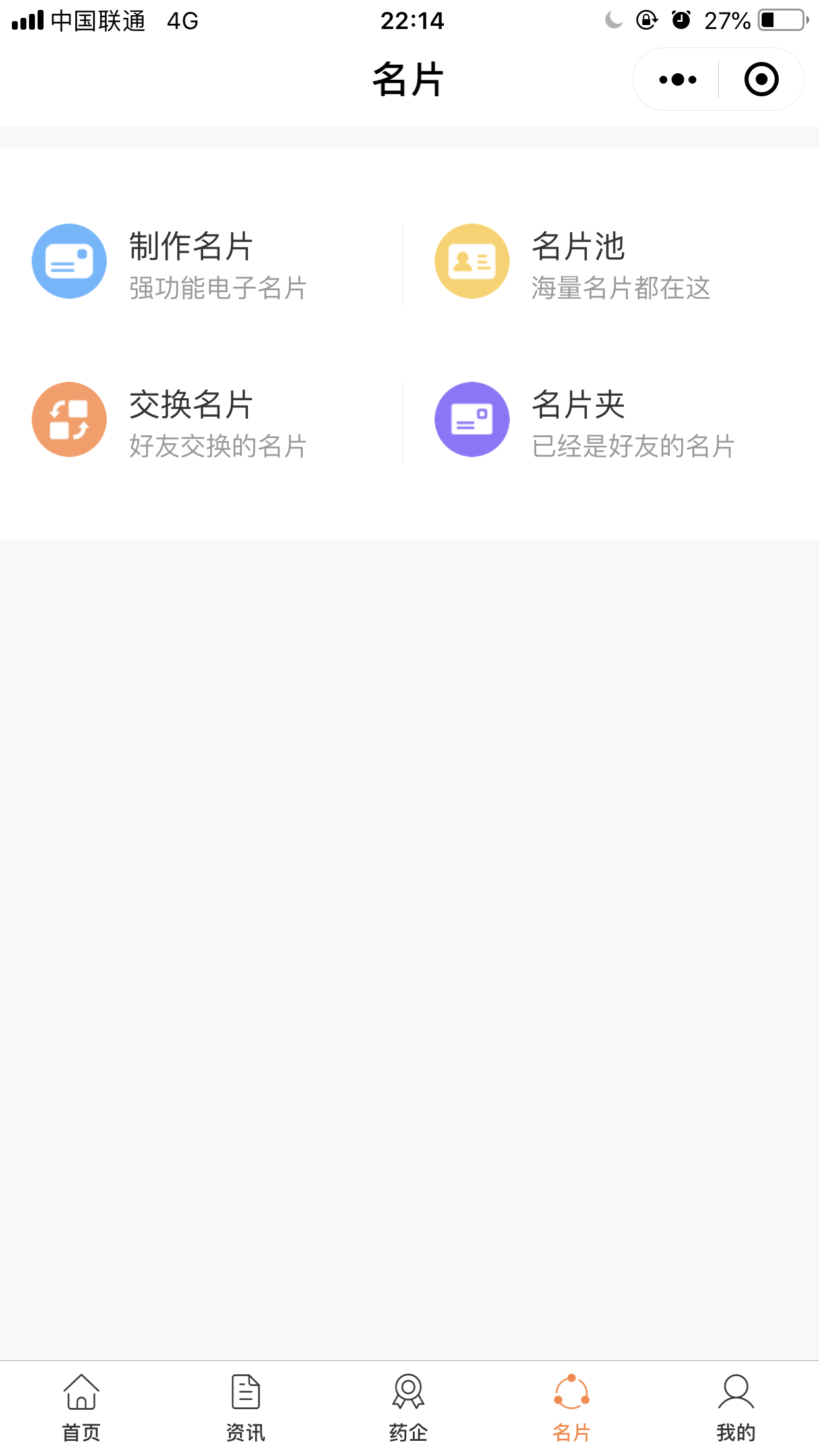819x1456 pixels.
Task: Open the mini program more-options menu
Action: click(677, 80)
